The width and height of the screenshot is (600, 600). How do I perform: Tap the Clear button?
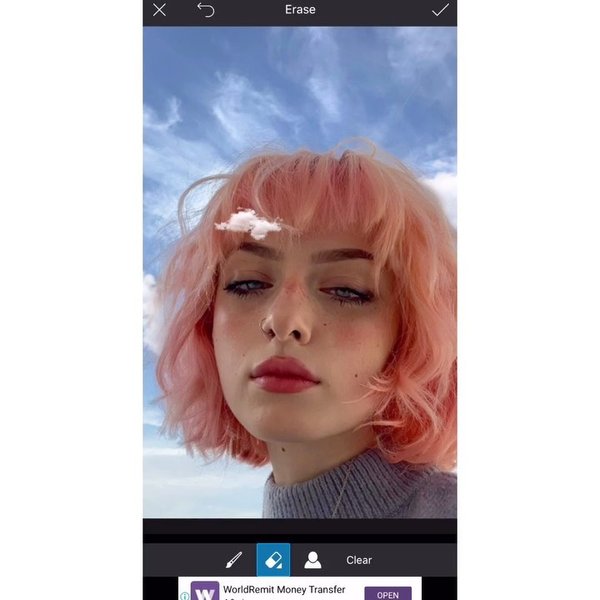pos(359,560)
